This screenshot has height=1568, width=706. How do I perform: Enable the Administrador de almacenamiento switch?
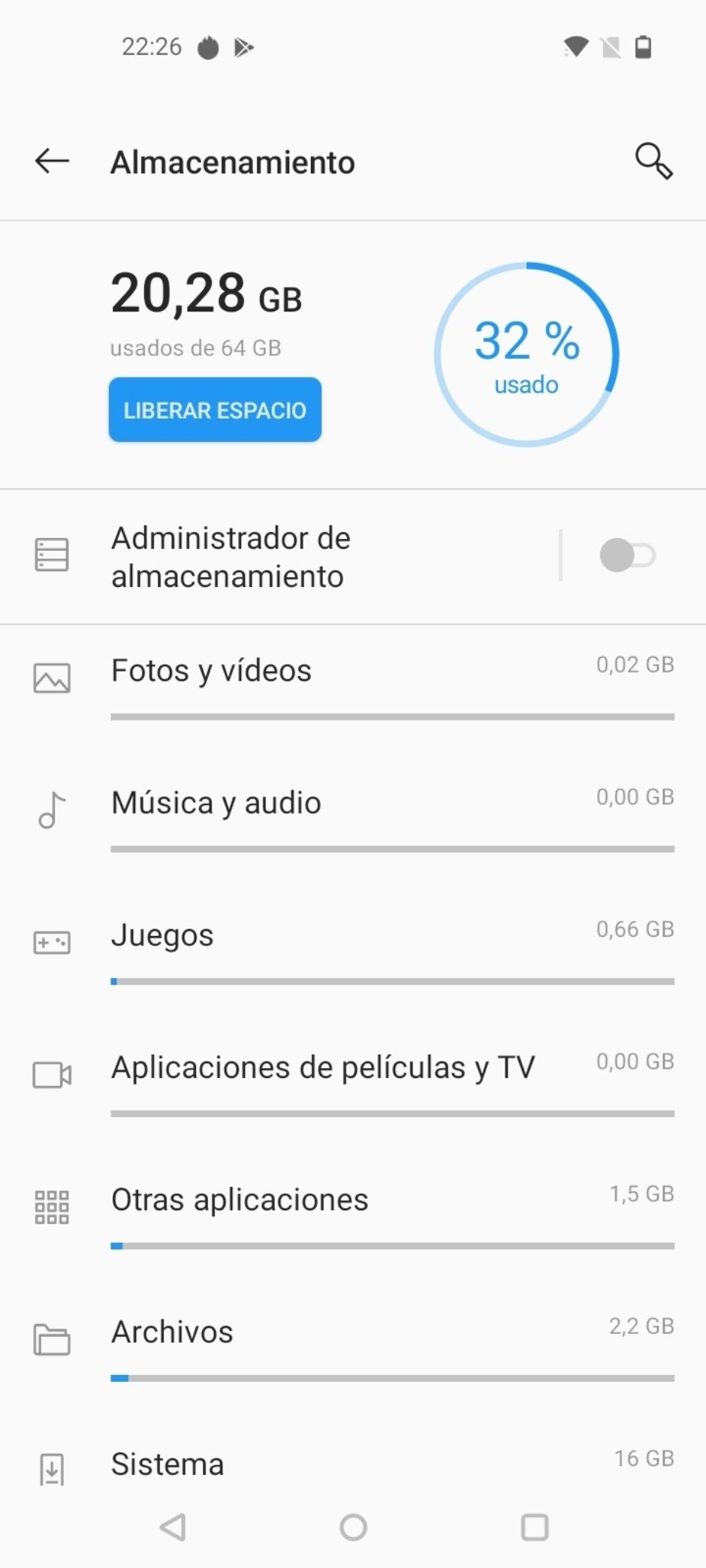point(627,555)
